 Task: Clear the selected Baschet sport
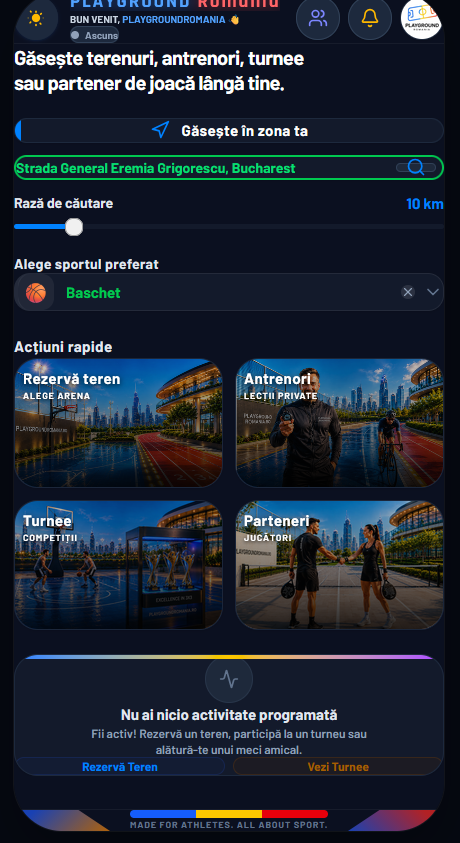[x=408, y=292]
